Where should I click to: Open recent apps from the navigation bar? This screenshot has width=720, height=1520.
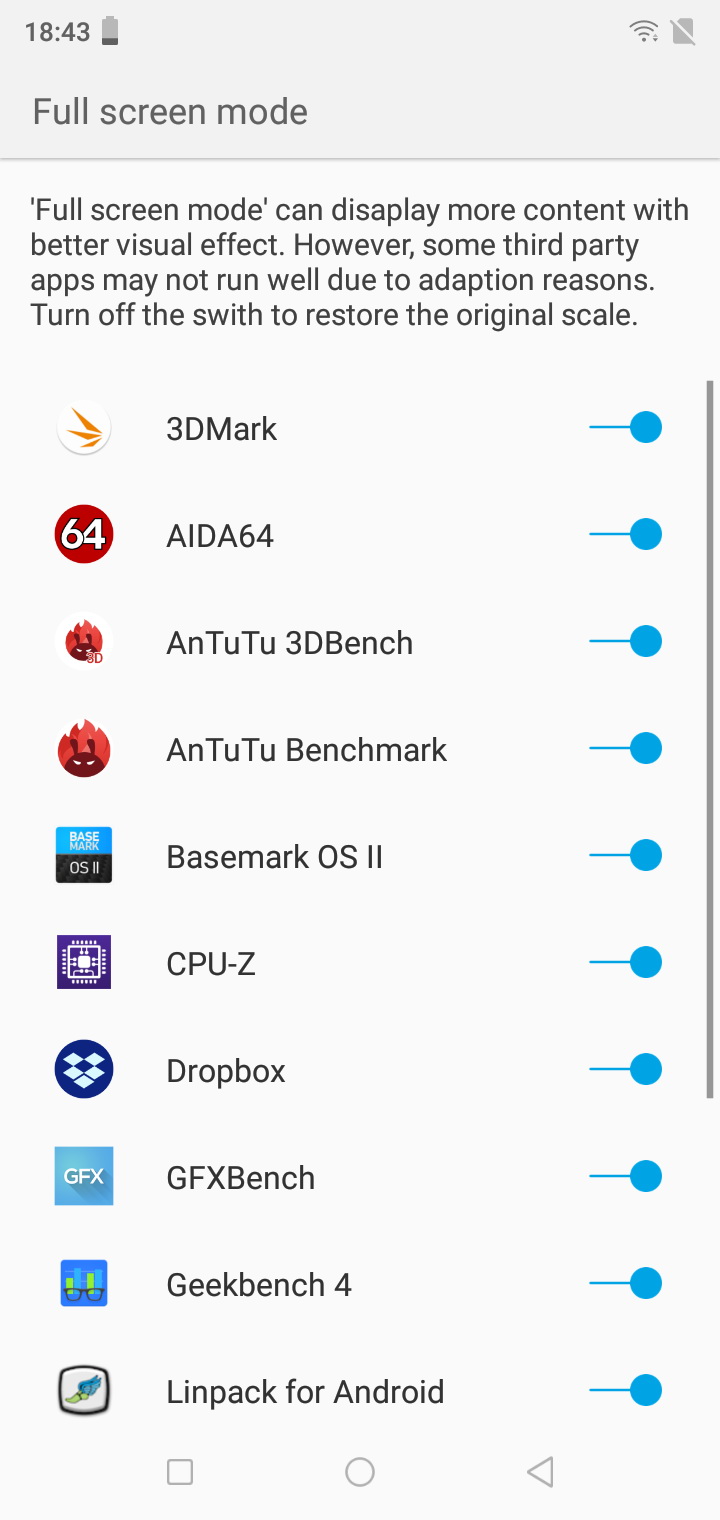180,1472
